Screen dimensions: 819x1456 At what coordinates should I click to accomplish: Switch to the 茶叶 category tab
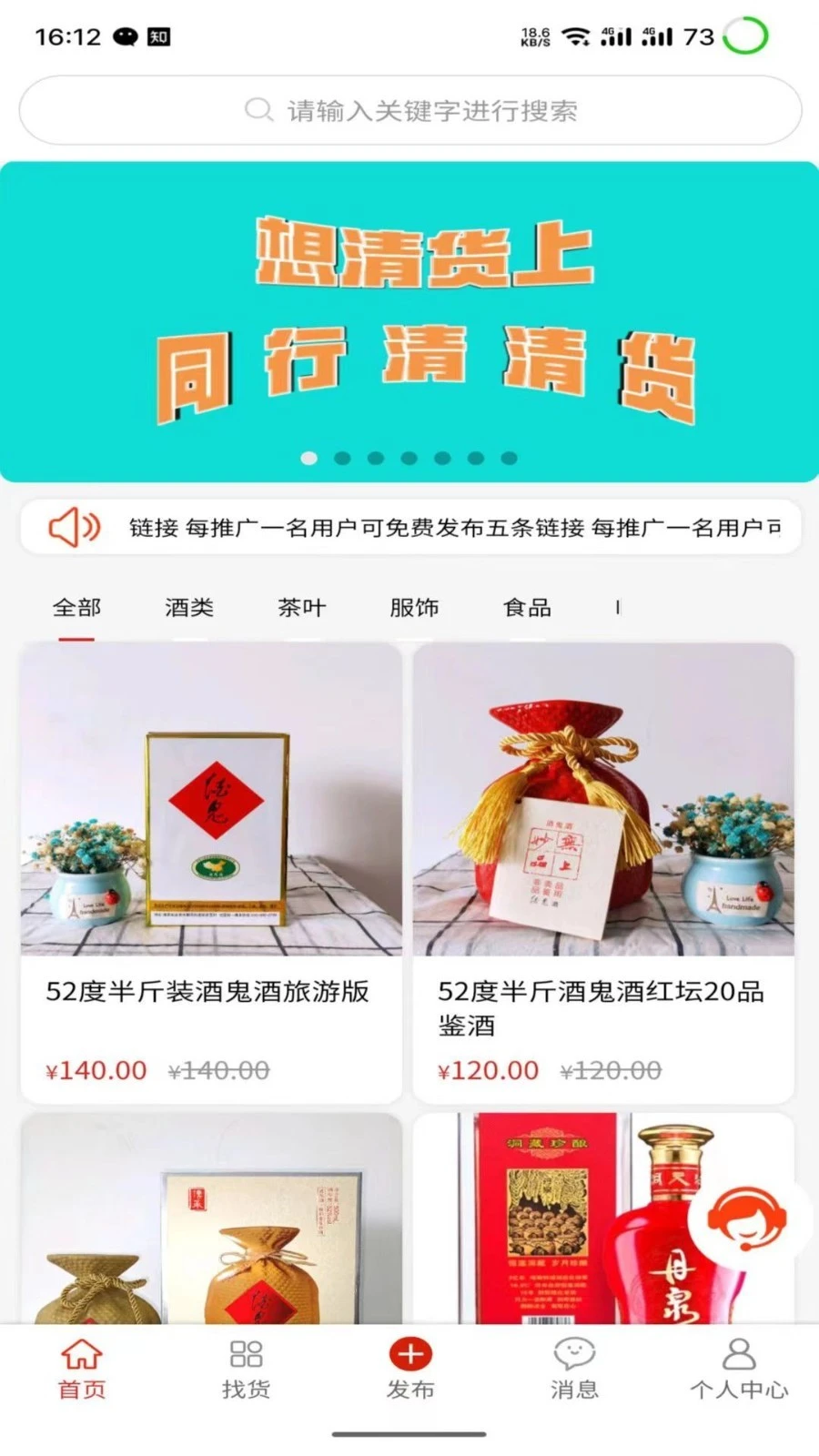pos(301,607)
